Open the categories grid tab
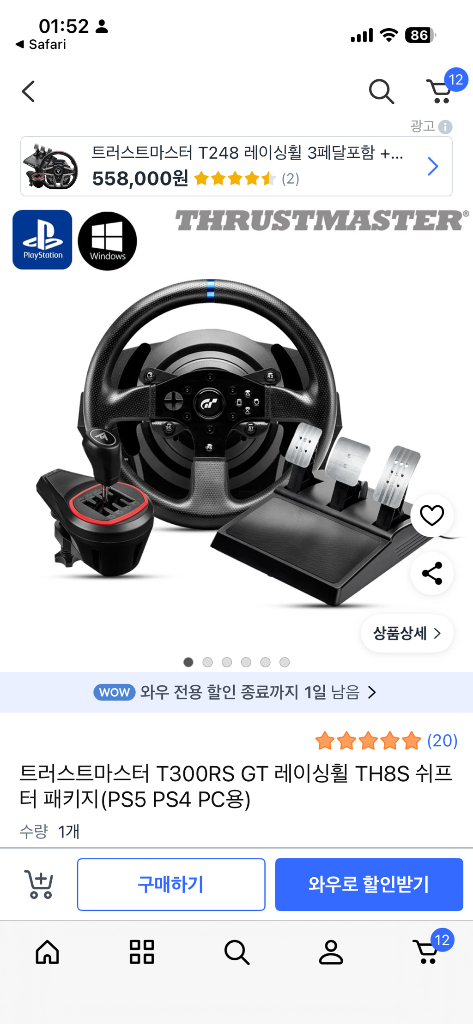The width and height of the screenshot is (473, 1024). tap(142, 953)
